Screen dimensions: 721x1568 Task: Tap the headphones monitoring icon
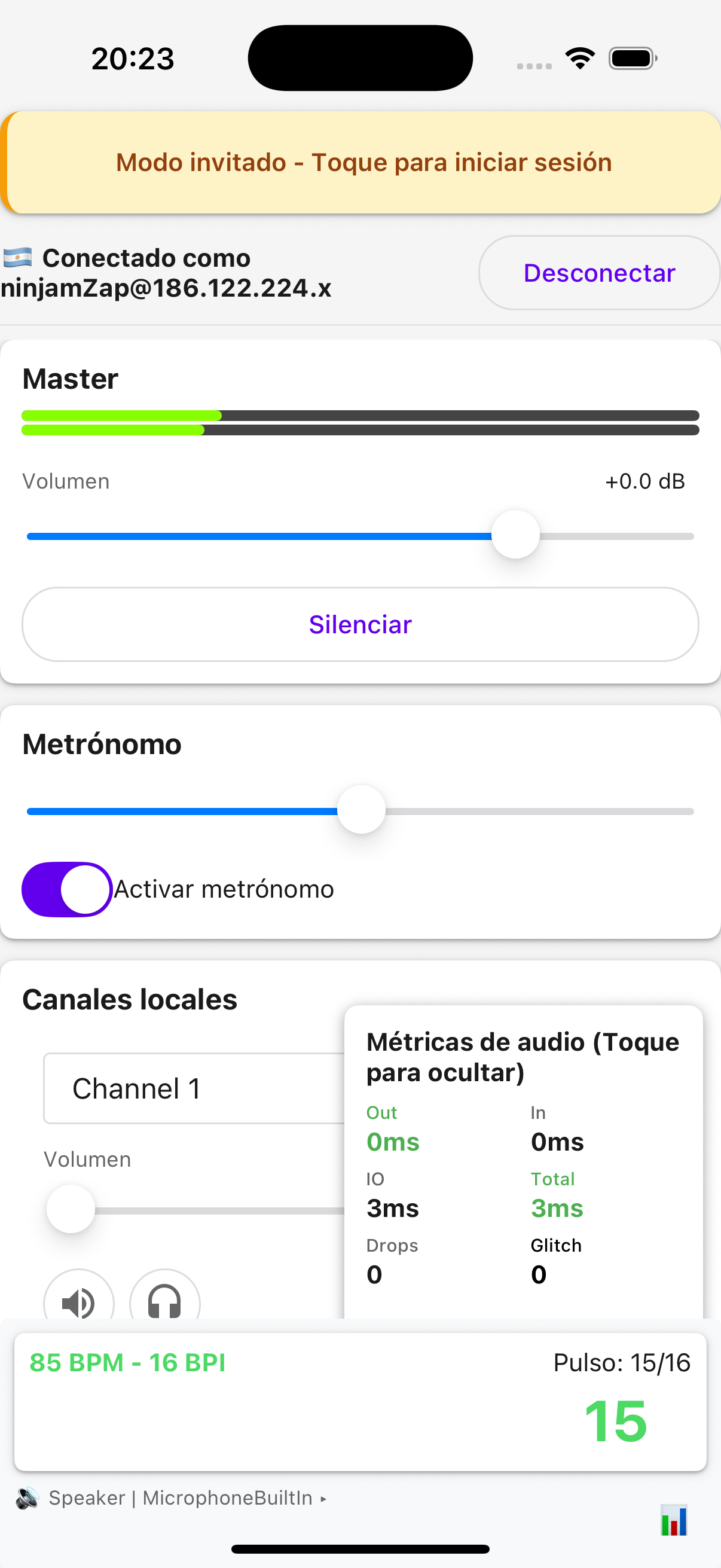164,1302
